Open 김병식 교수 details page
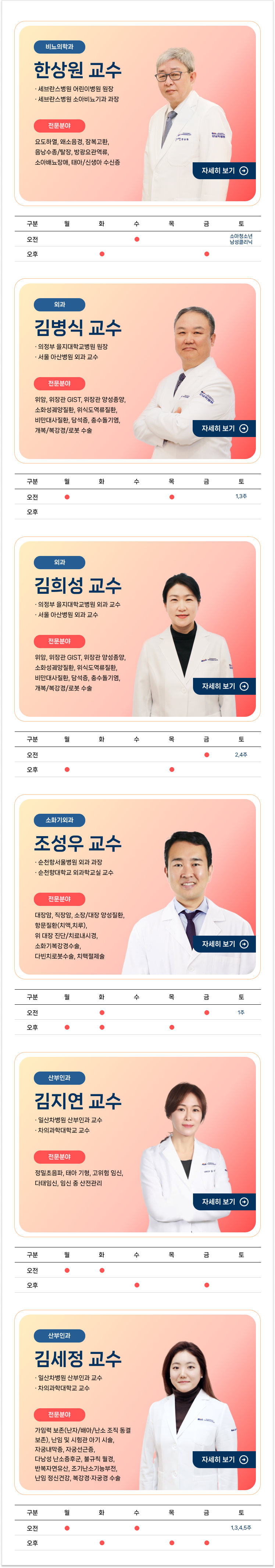 (x=224, y=429)
